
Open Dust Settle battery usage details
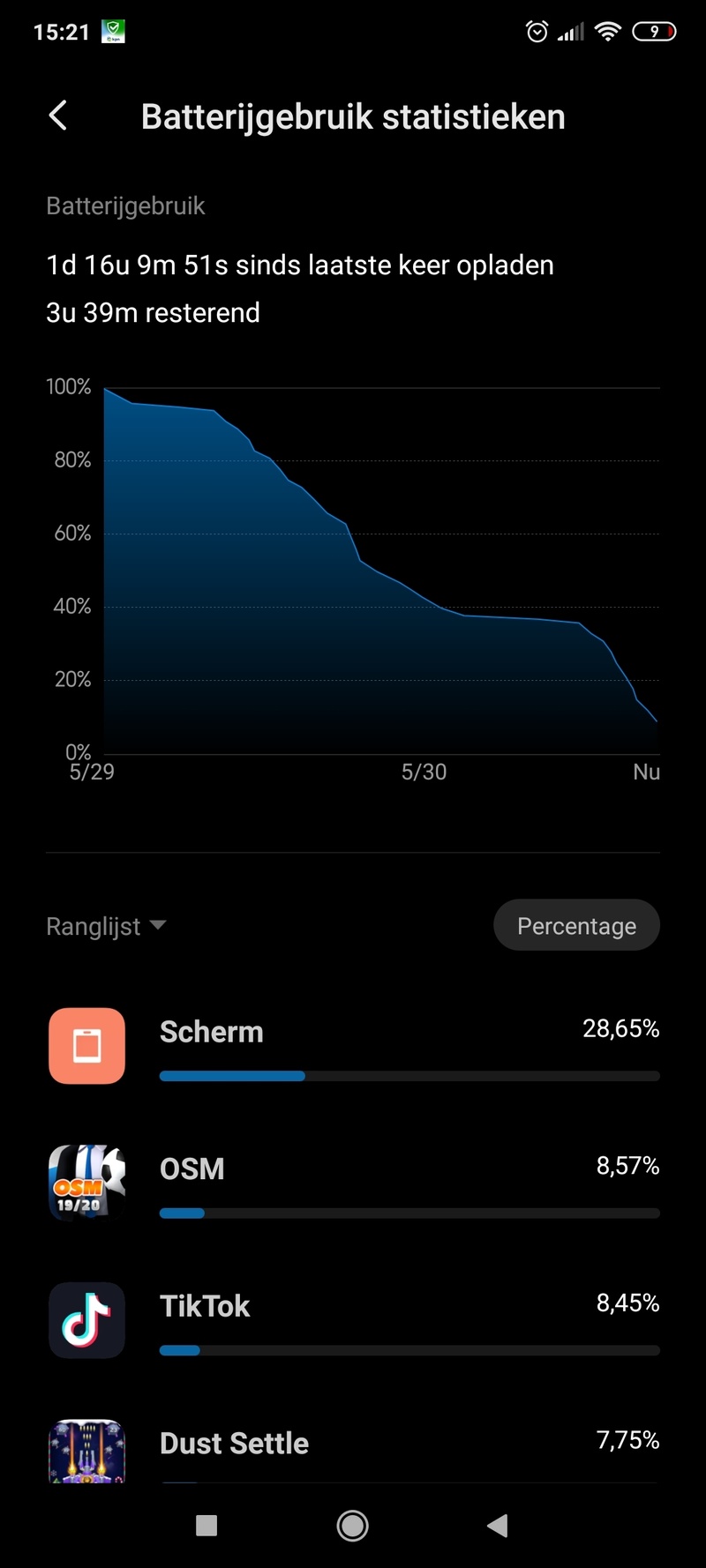tap(353, 1446)
